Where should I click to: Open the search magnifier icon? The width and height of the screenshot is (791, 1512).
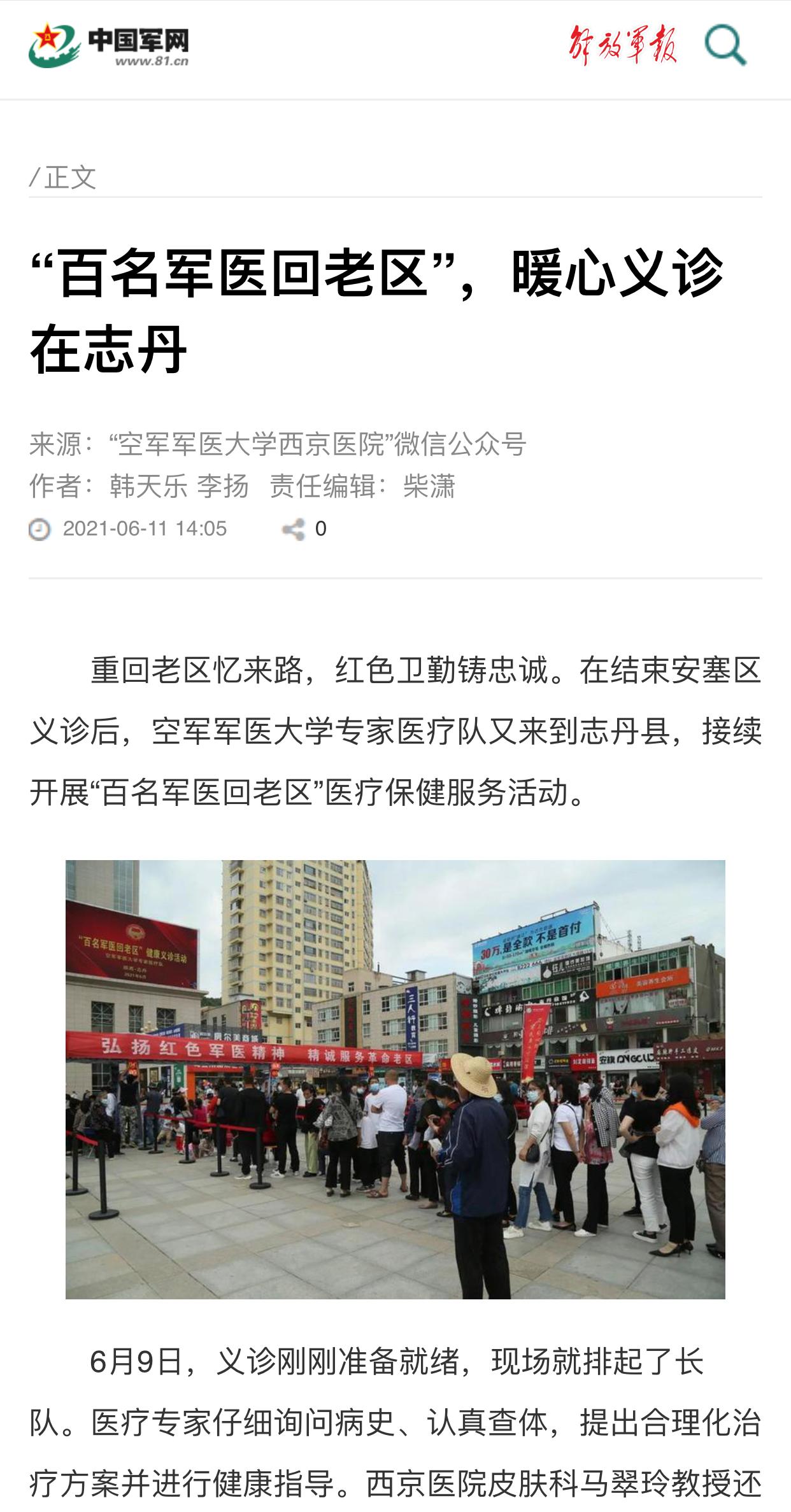tap(725, 45)
